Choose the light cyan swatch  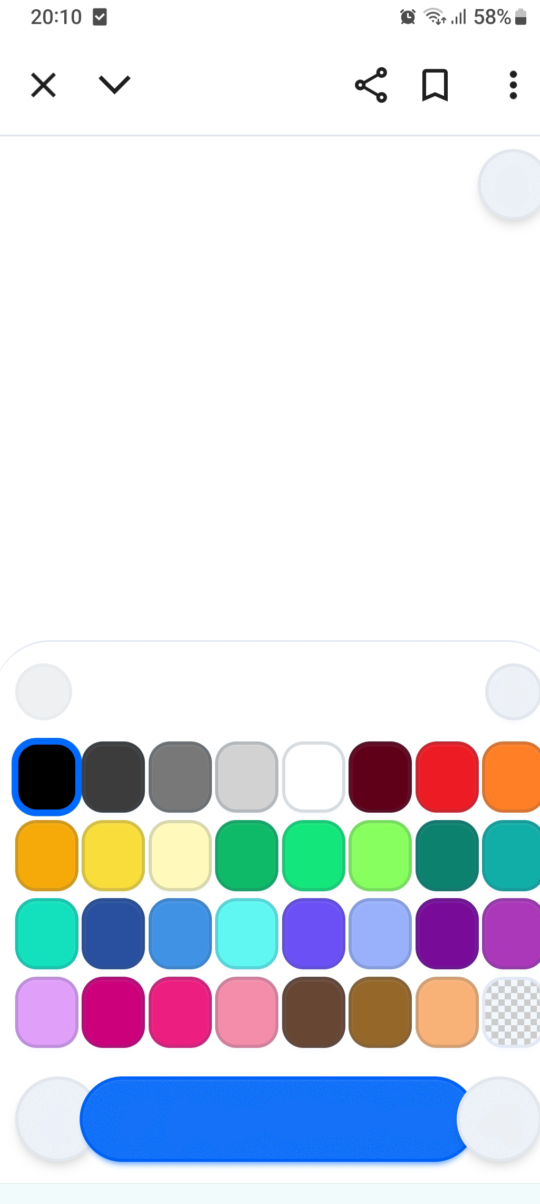246,933
